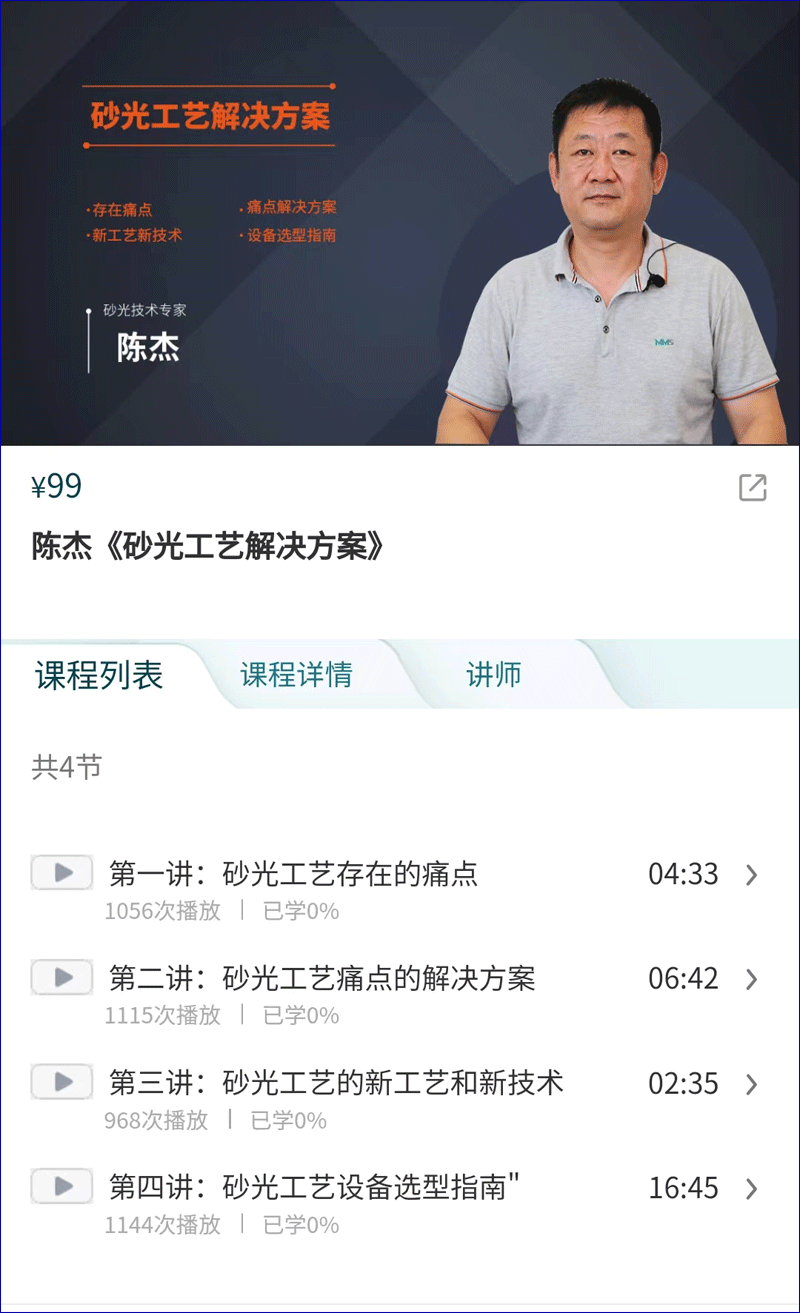Tap the share icon beside the price
The width and height of the screenshot is (800, 1313).
(x=752, y=487)
